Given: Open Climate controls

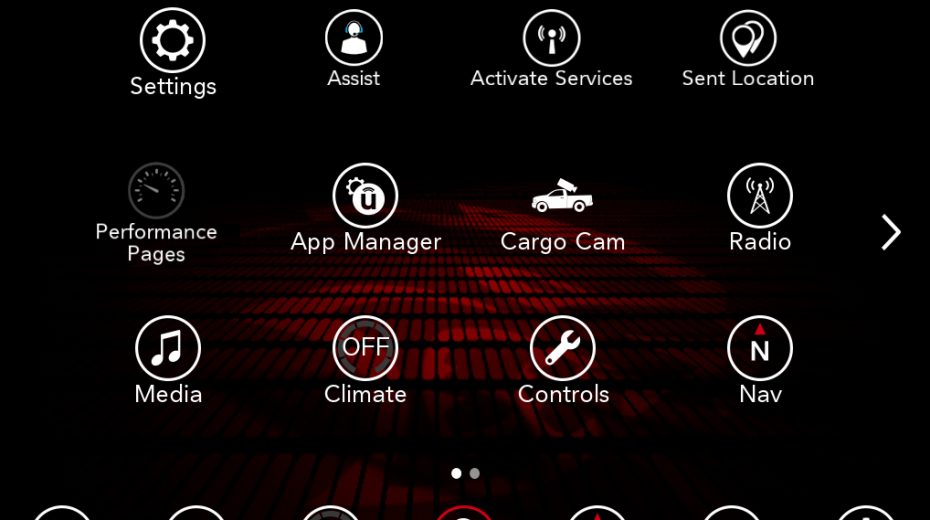Looking at the screenshot, I should (365, 349).
